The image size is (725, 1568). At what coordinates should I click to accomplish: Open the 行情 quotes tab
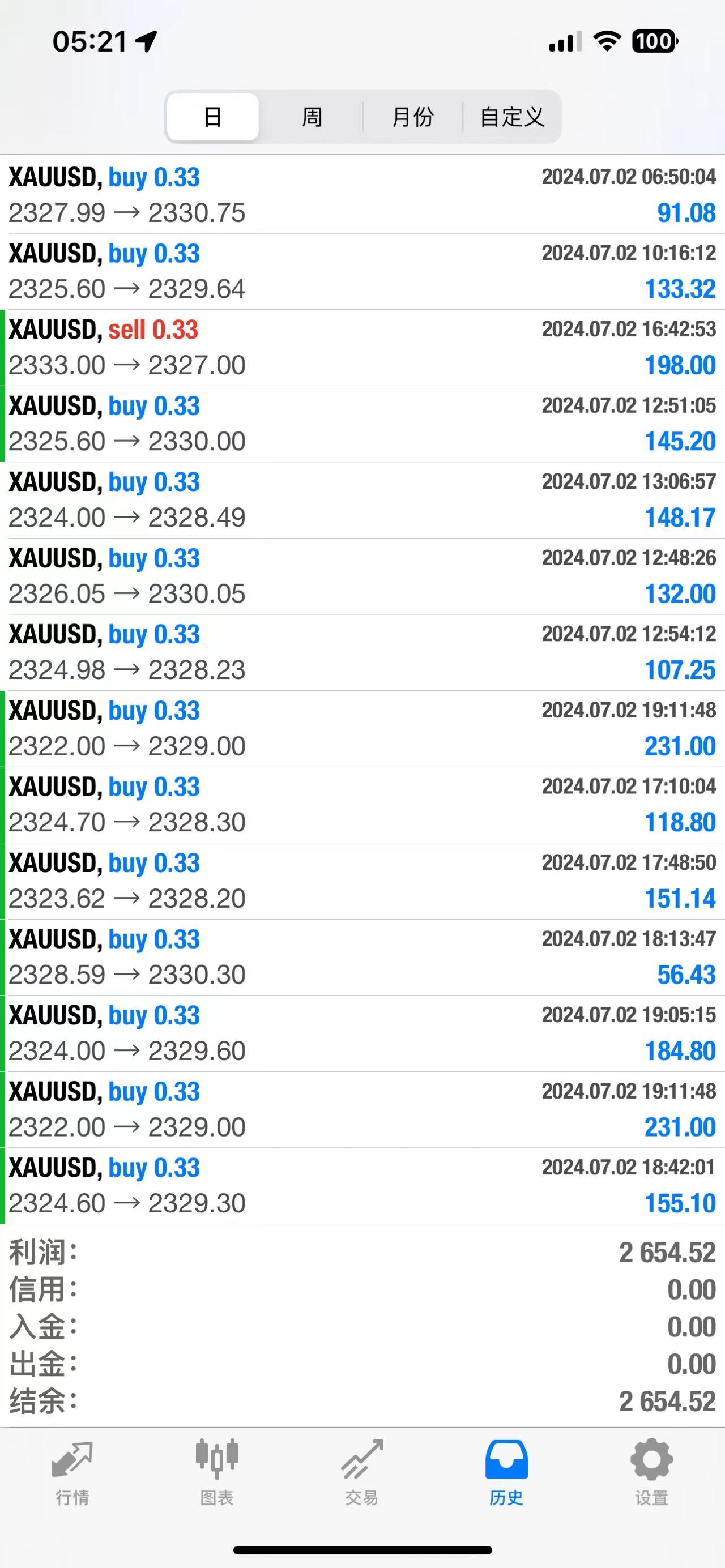click(72, 1472)
